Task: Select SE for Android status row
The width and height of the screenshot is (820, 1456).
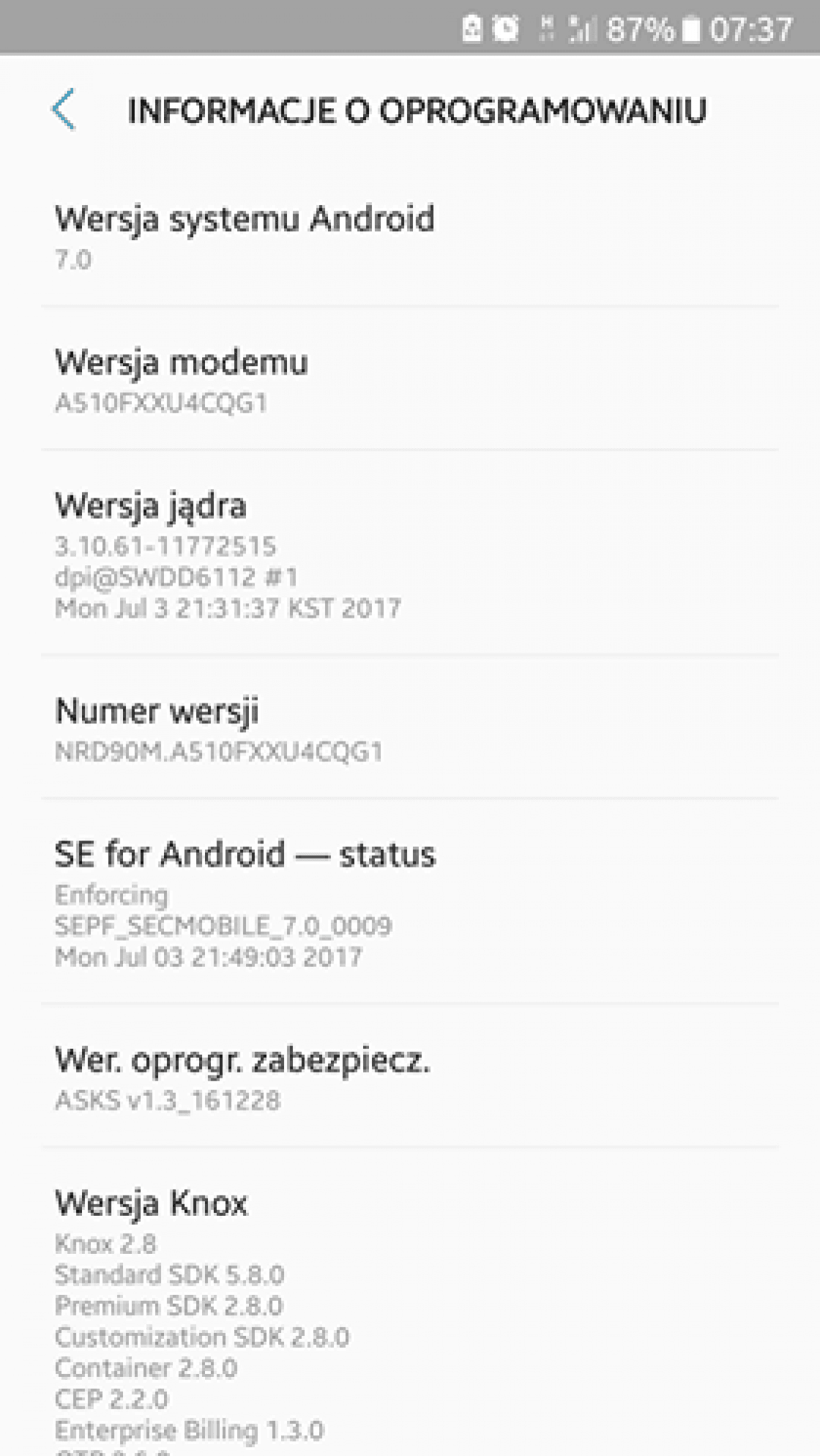Action: coord(410,901)
